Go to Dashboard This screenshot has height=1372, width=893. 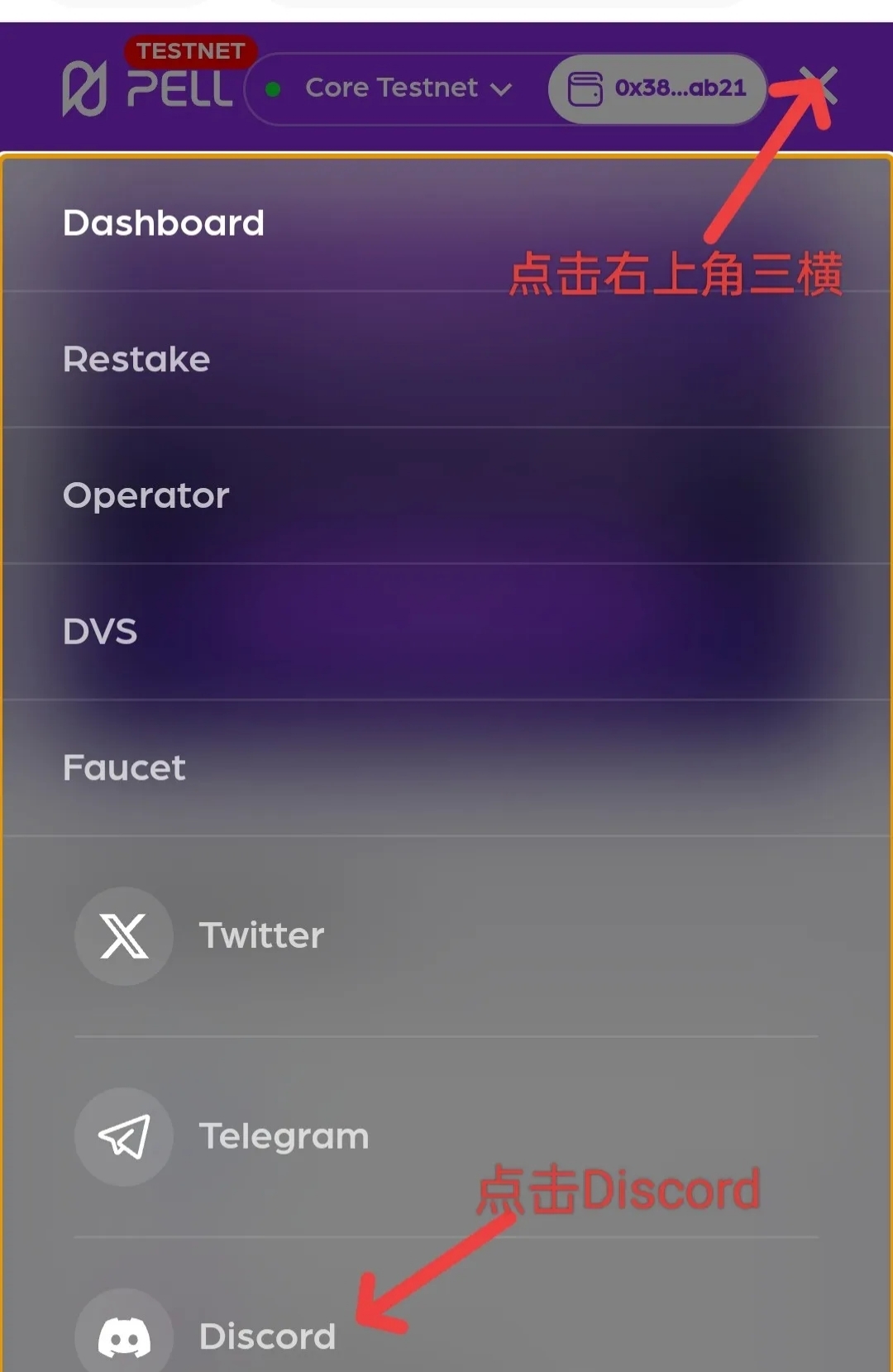[x=164, y=223]
